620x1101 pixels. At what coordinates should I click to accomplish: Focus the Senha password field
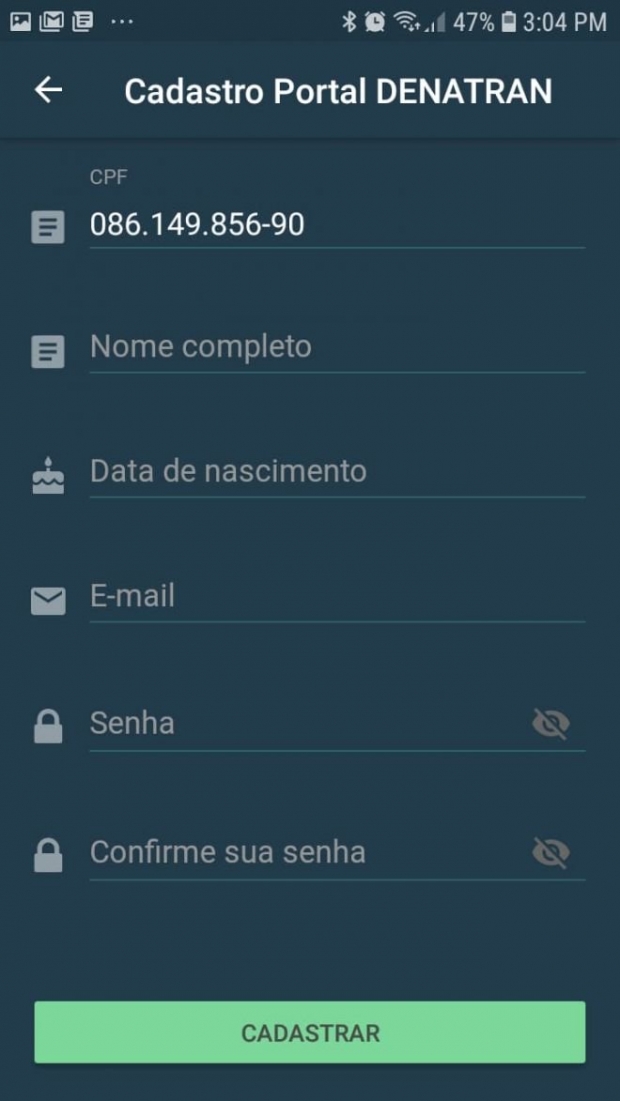[x=309, y=723]
